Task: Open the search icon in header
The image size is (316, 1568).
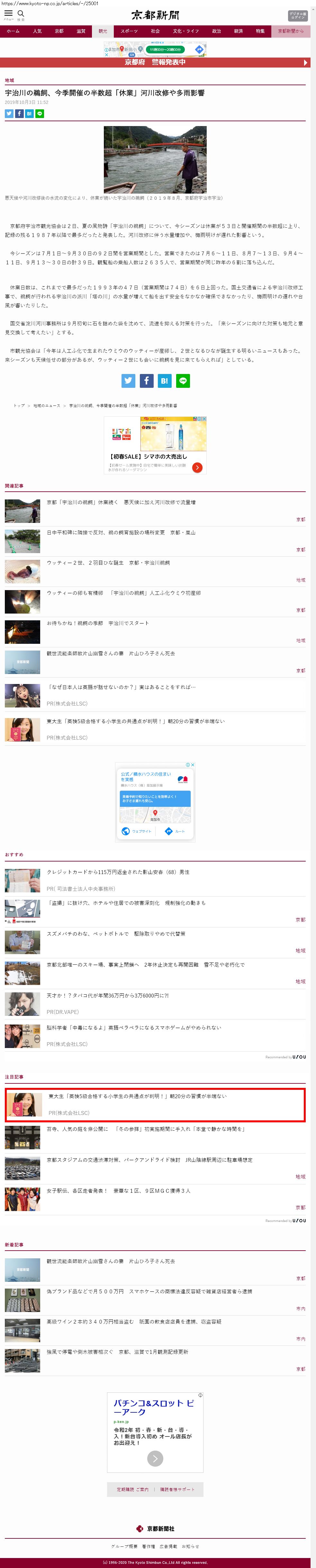Action: tap(21, 14)
